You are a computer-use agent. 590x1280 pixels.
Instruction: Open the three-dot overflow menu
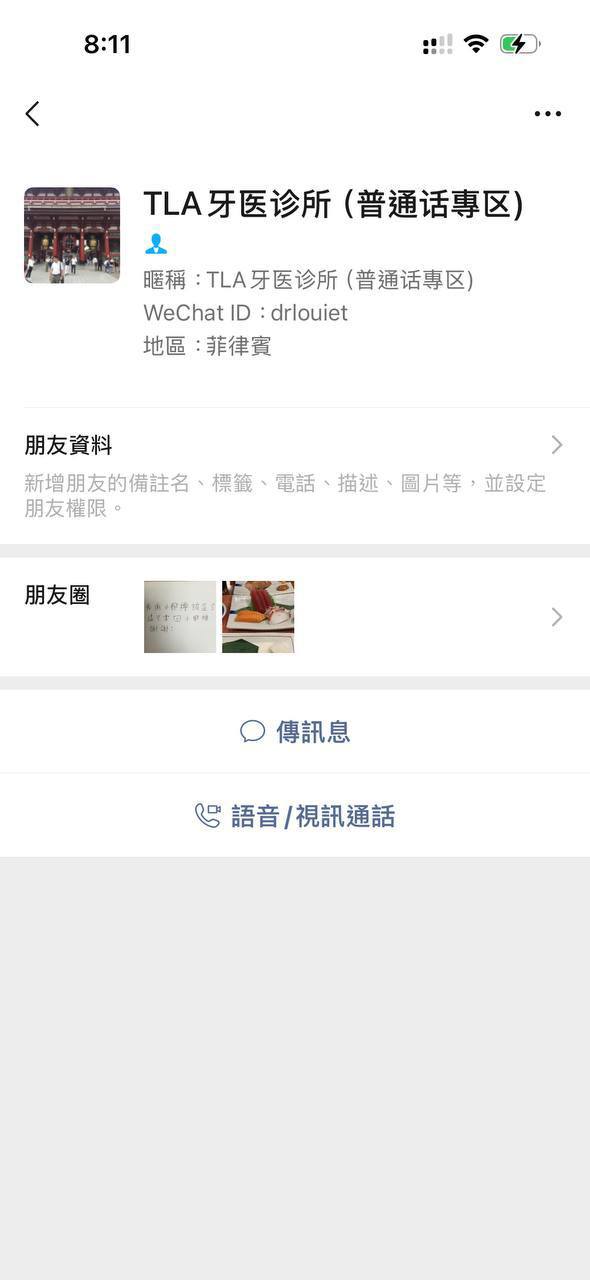[547, 114]
